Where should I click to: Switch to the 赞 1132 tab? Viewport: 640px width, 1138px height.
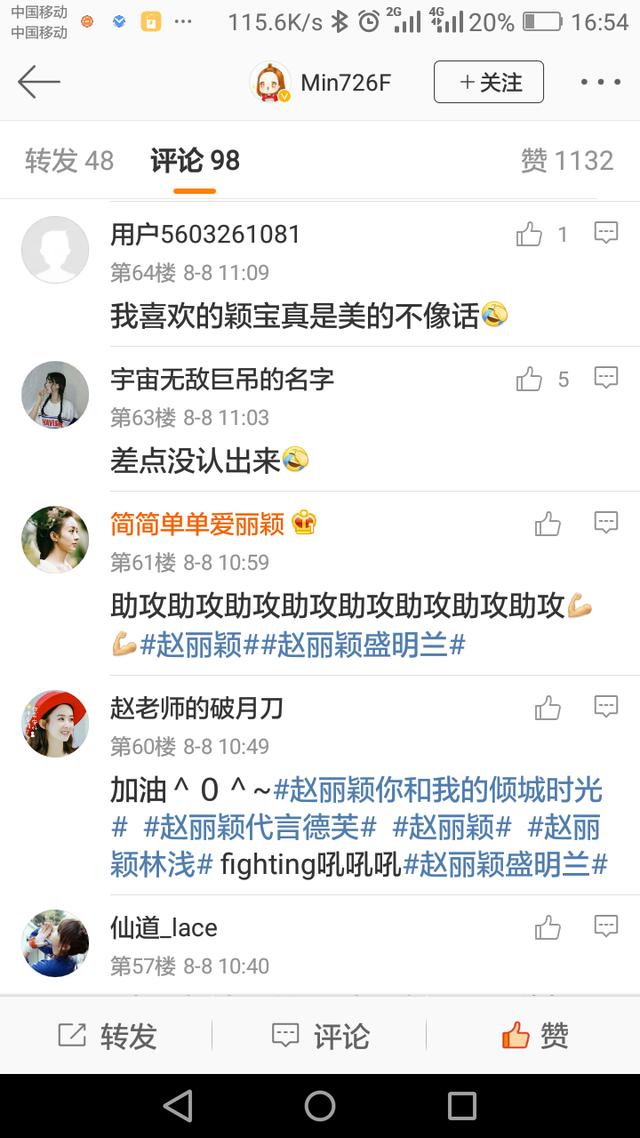[x=566, y=160]
